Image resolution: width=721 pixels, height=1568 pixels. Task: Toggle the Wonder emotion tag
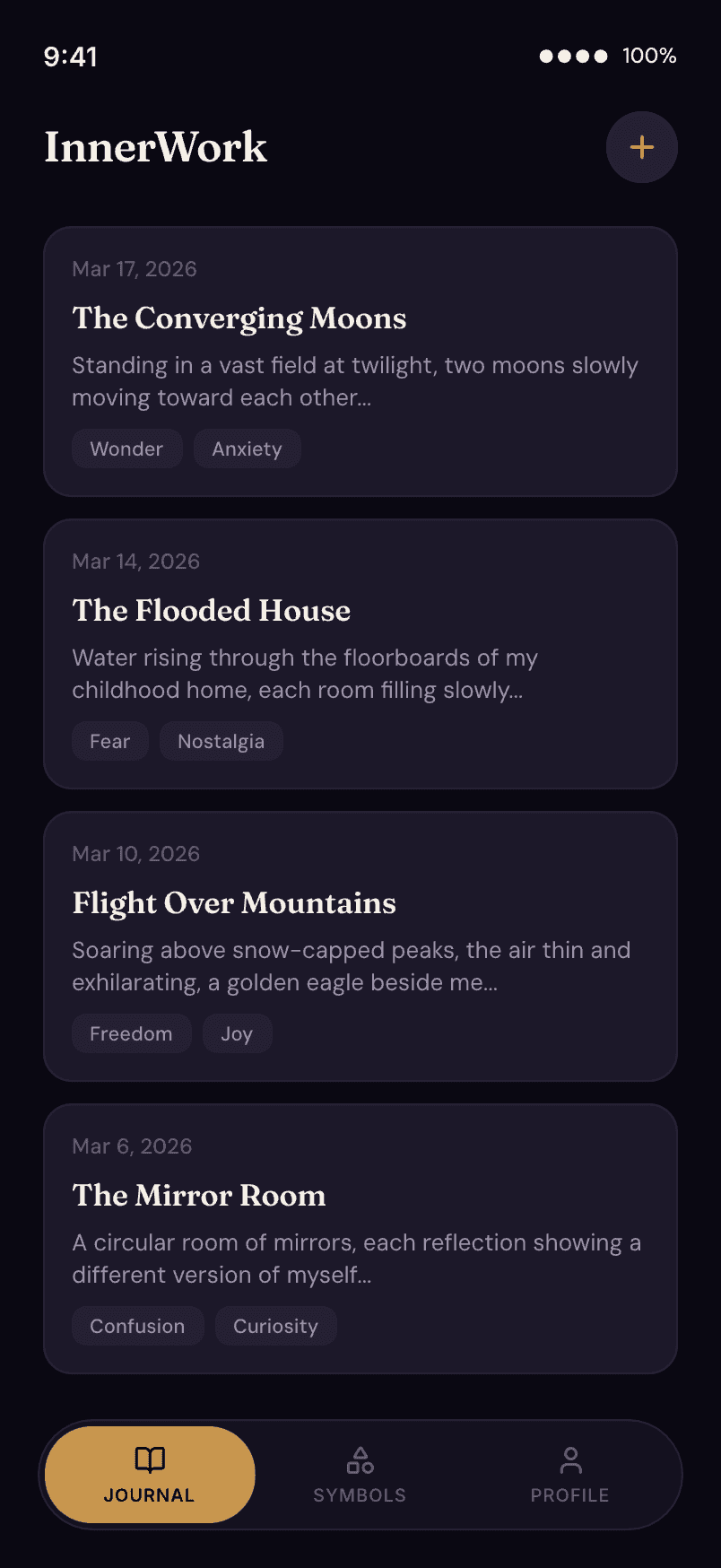pyautogui.click(x=126, y=449)
